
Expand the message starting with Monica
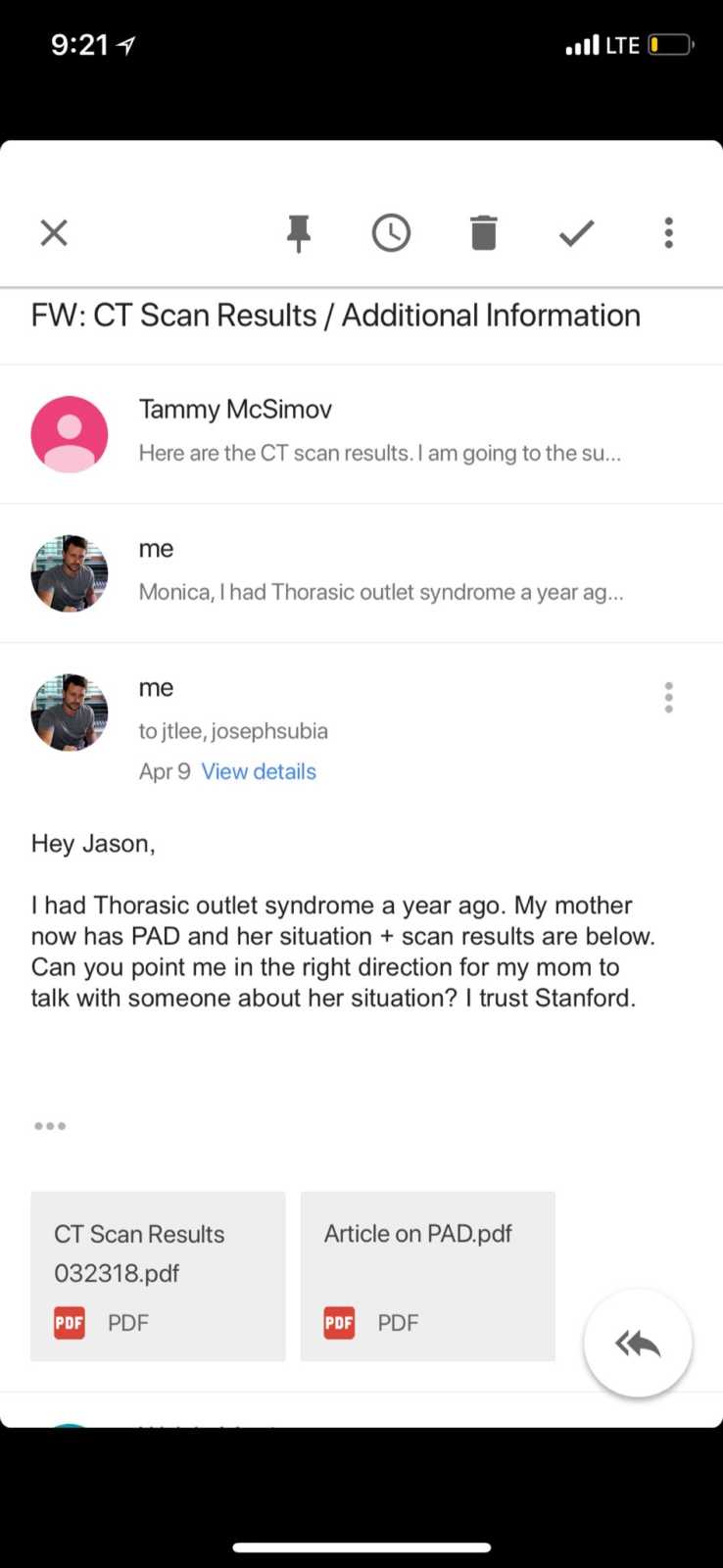click(361, 573)
